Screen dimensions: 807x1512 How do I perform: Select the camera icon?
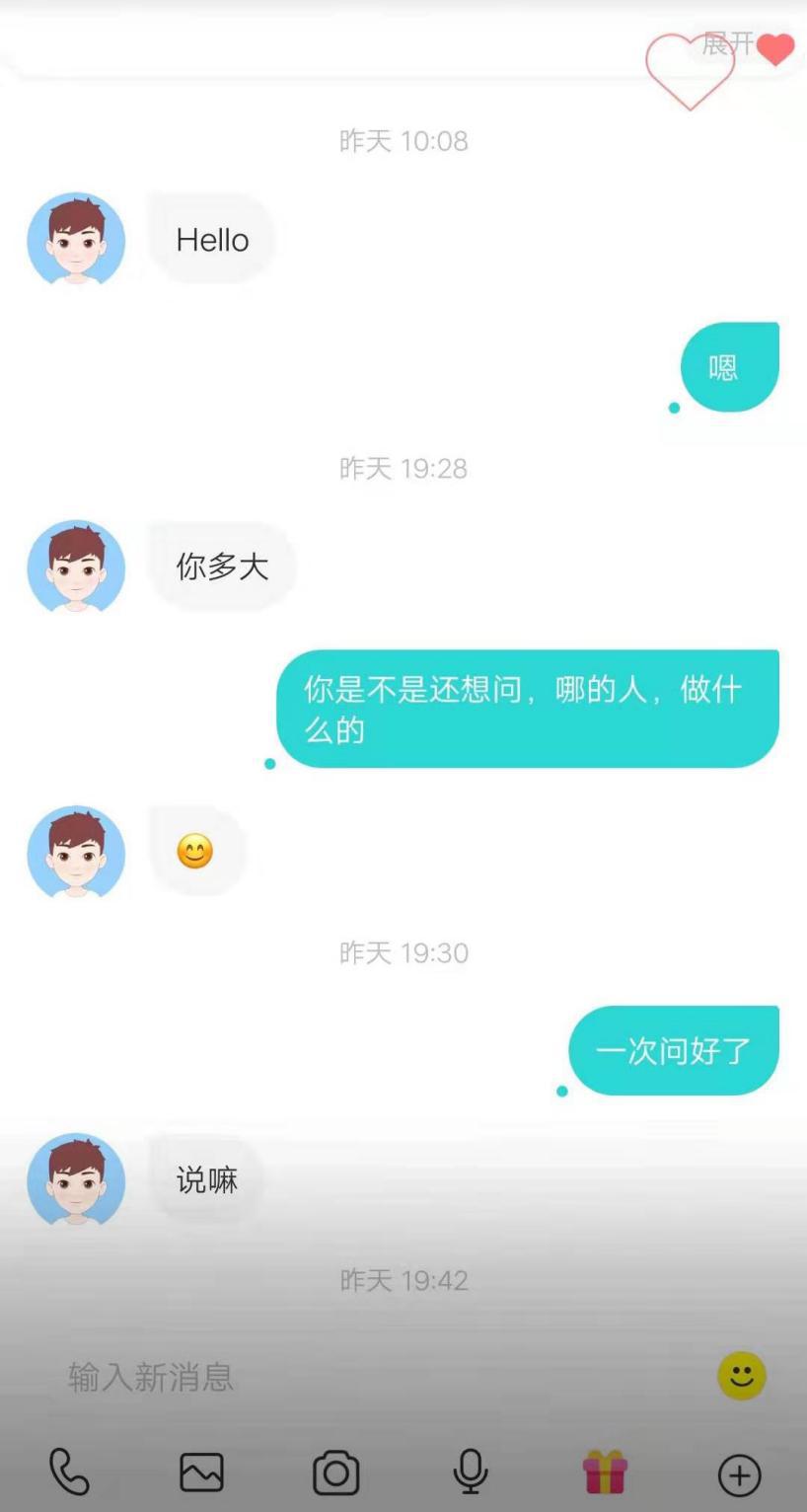click(335, 1472)
